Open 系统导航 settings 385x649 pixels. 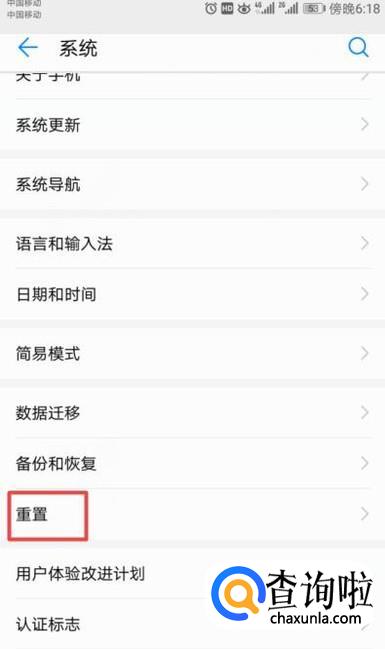[192, 184]
